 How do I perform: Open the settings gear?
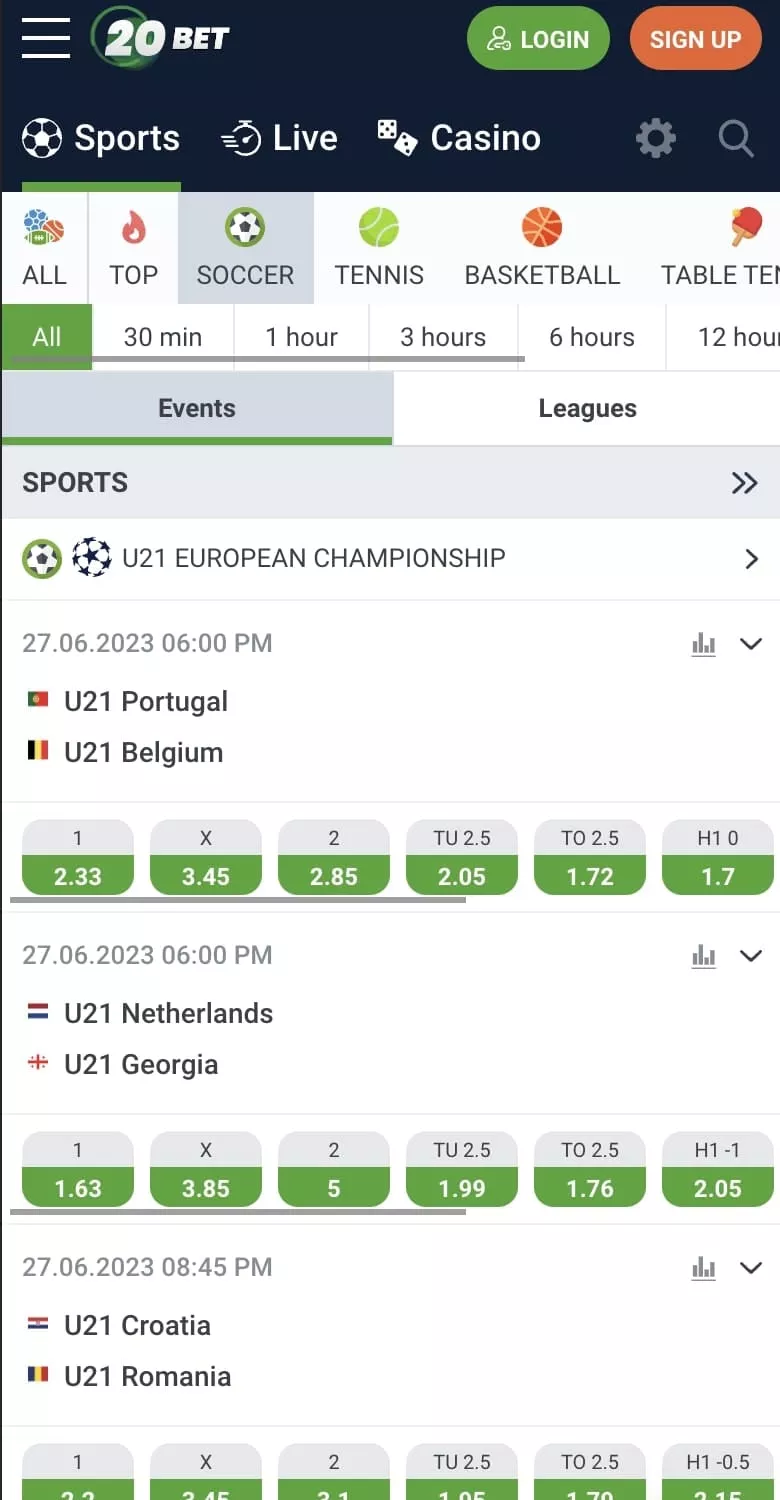point(656,139)
